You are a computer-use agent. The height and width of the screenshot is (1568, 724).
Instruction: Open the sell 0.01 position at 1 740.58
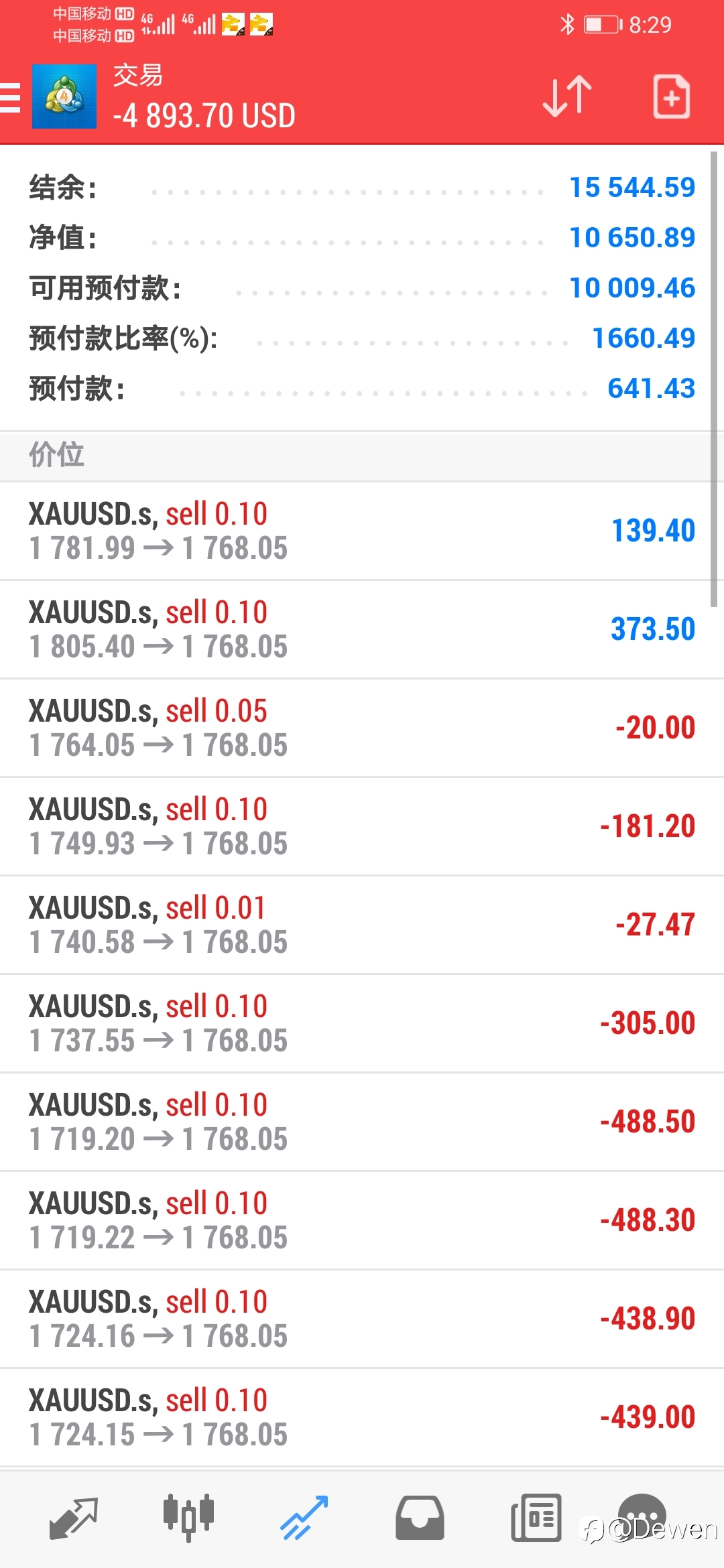[x=362, y=925]
